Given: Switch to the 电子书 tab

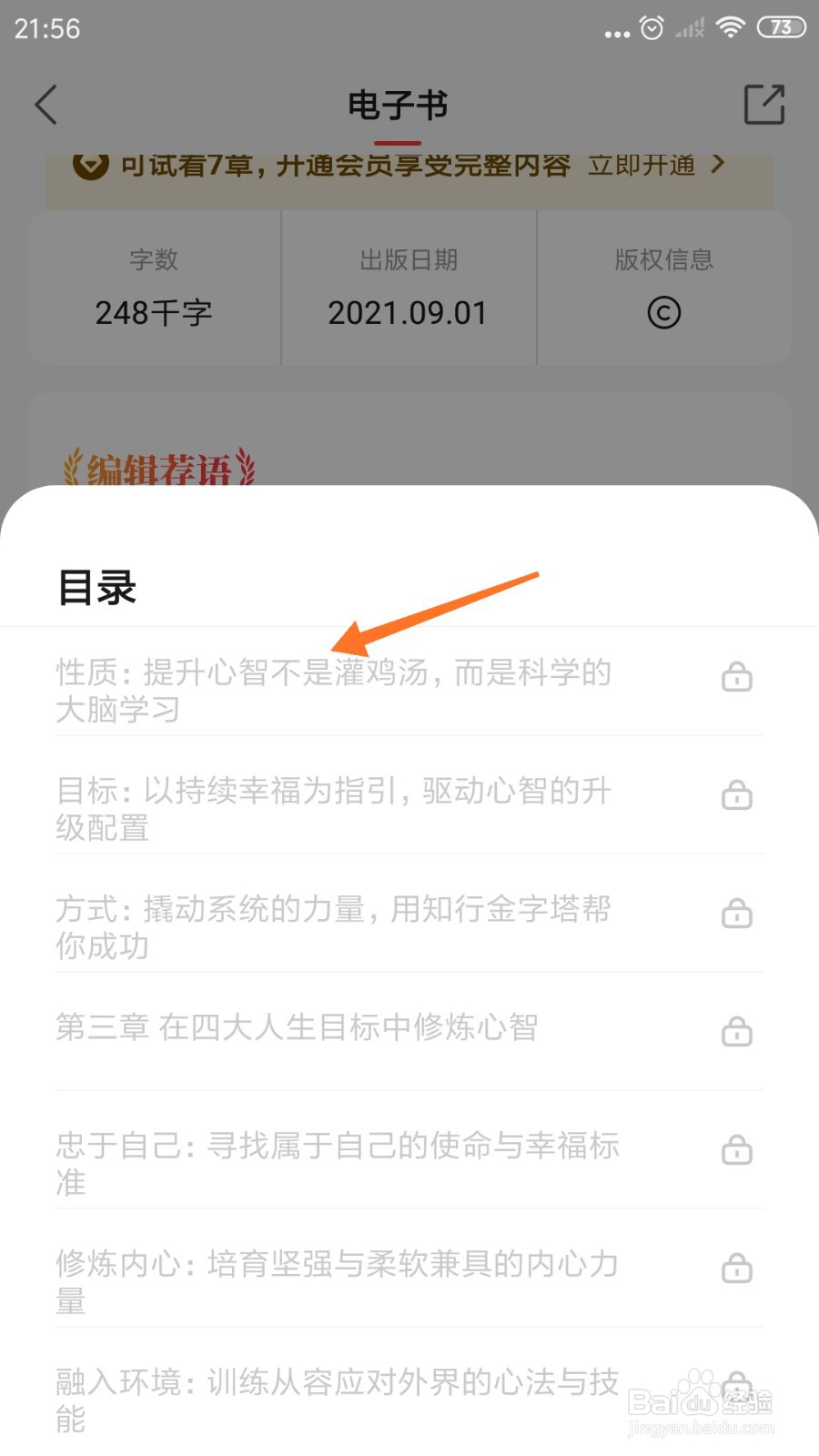Looking at the screenshot, I should tap(398, 104).
